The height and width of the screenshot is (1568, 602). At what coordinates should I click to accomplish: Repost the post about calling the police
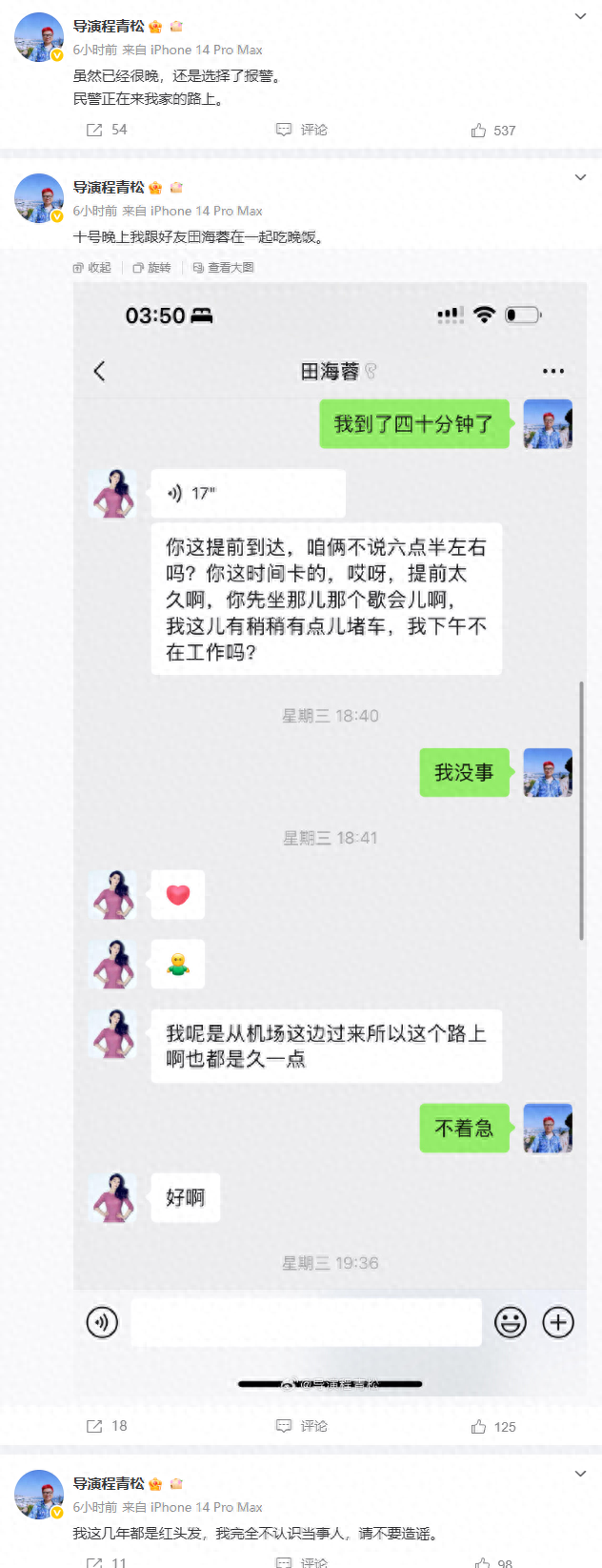(106, 130)
